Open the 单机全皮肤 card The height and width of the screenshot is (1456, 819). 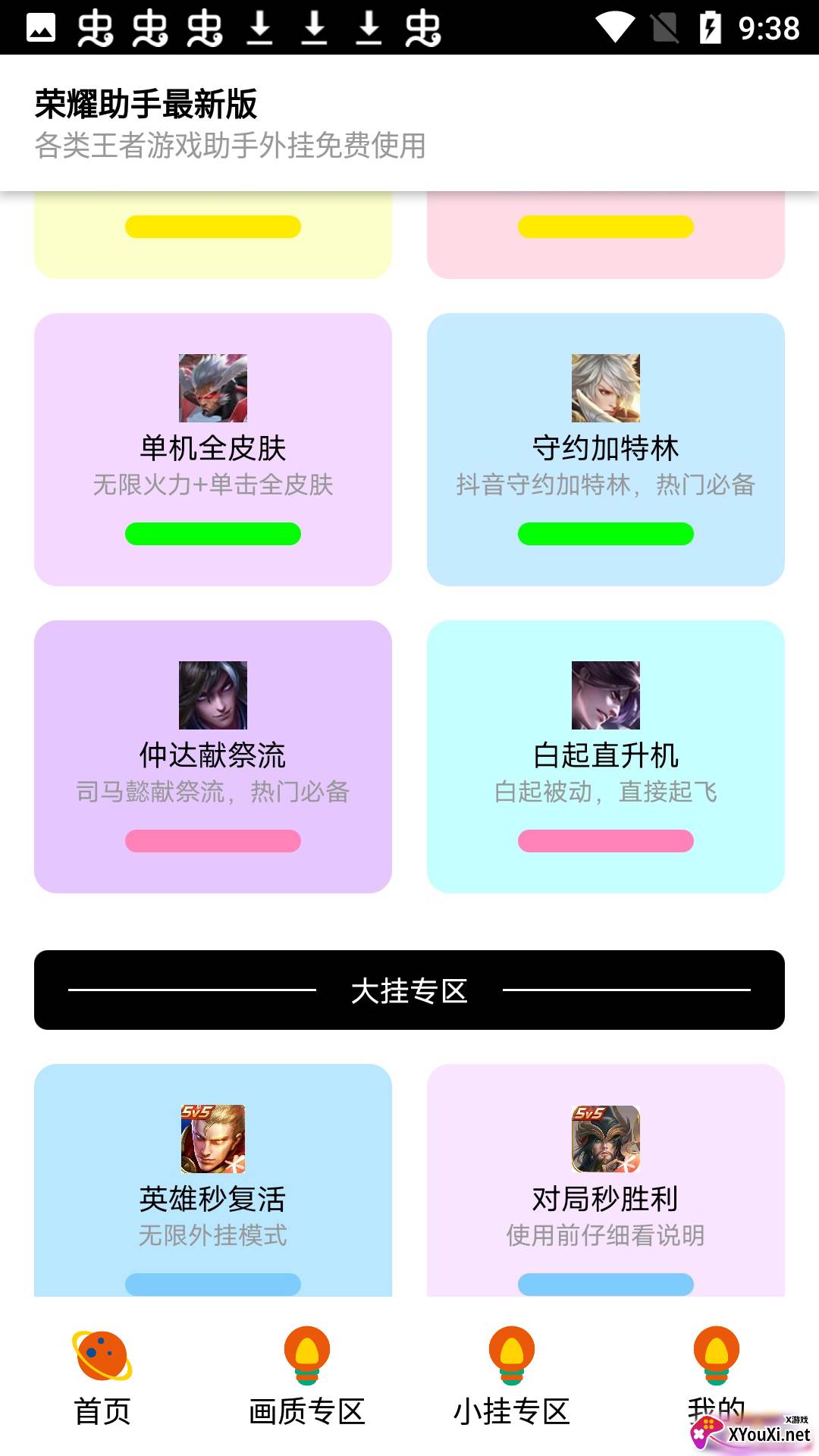[212, 449]
